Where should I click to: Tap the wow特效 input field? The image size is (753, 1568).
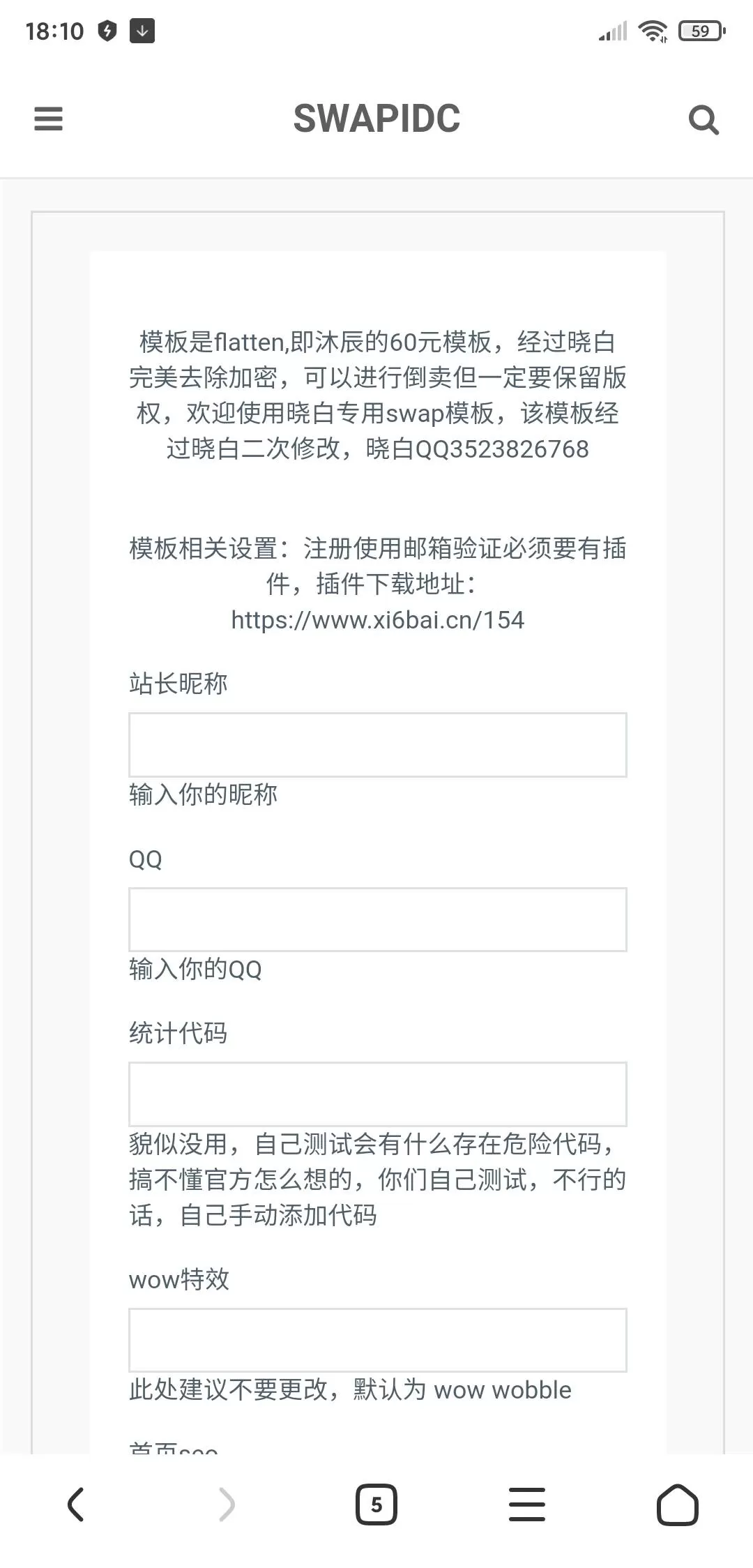(378, 1340)
